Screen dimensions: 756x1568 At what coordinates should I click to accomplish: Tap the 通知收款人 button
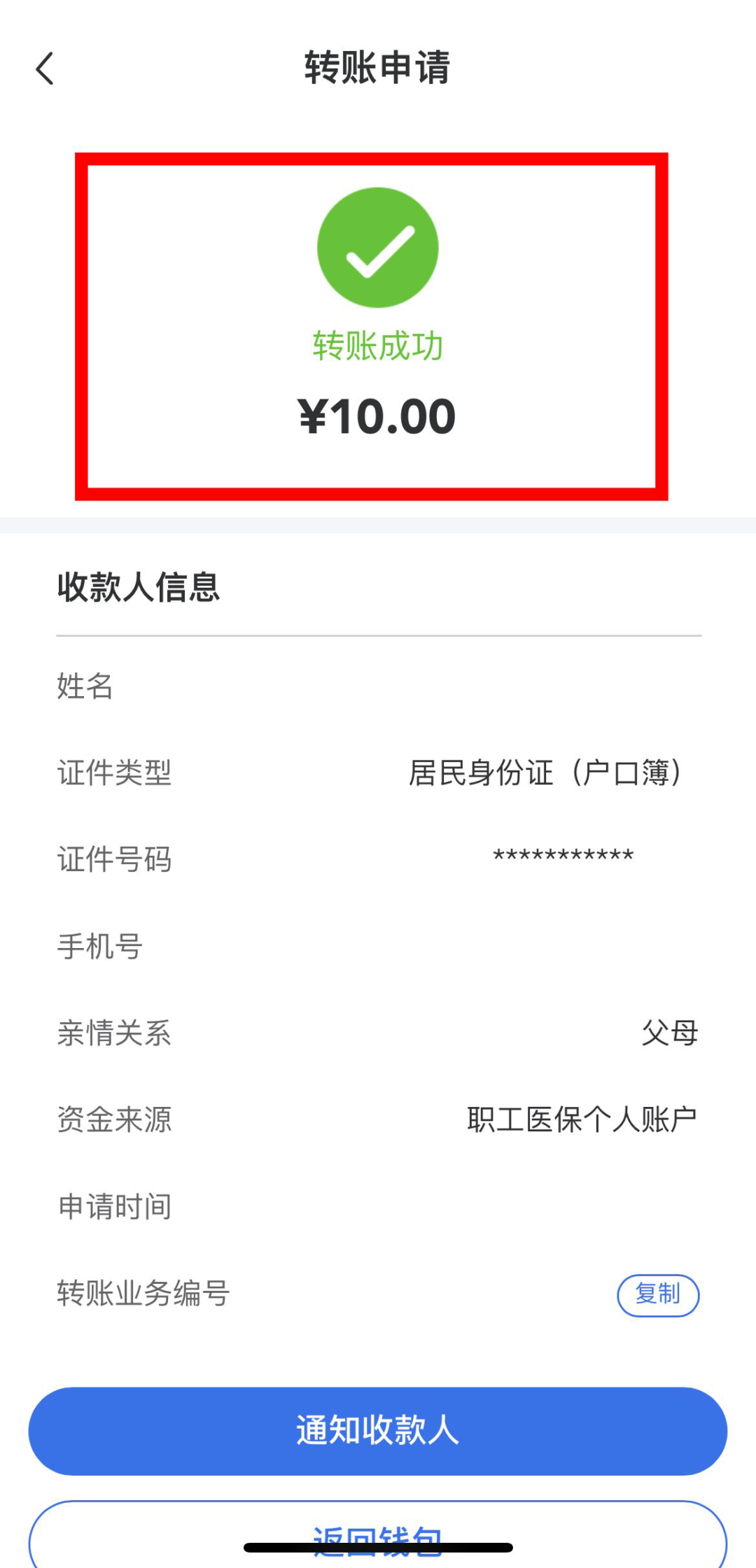pyautogui.click(x=378, y=1430)
